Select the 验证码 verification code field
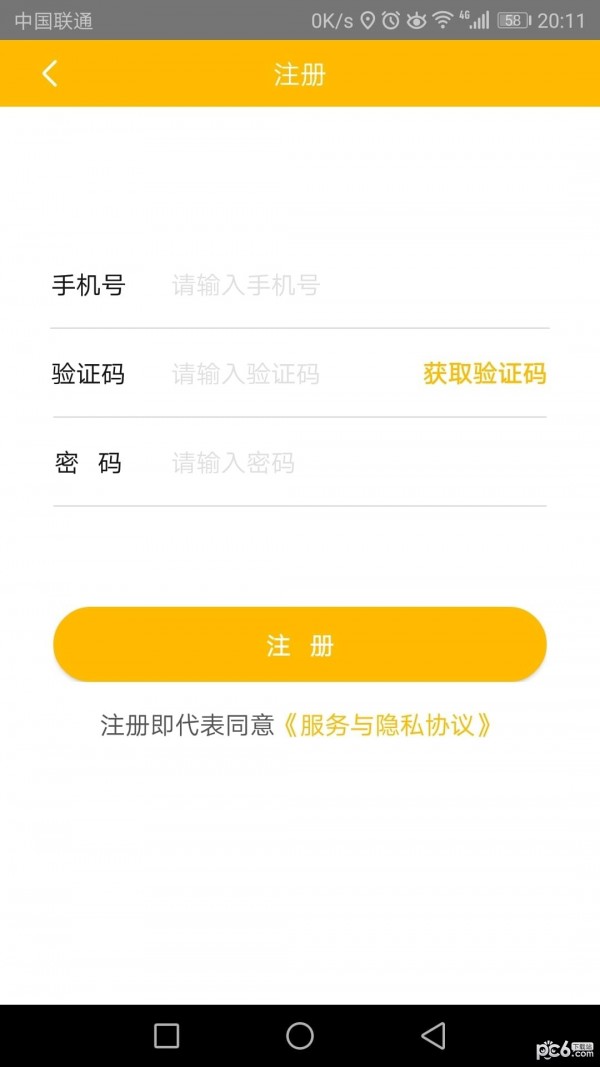600x1067 pixels. [290, 375]
